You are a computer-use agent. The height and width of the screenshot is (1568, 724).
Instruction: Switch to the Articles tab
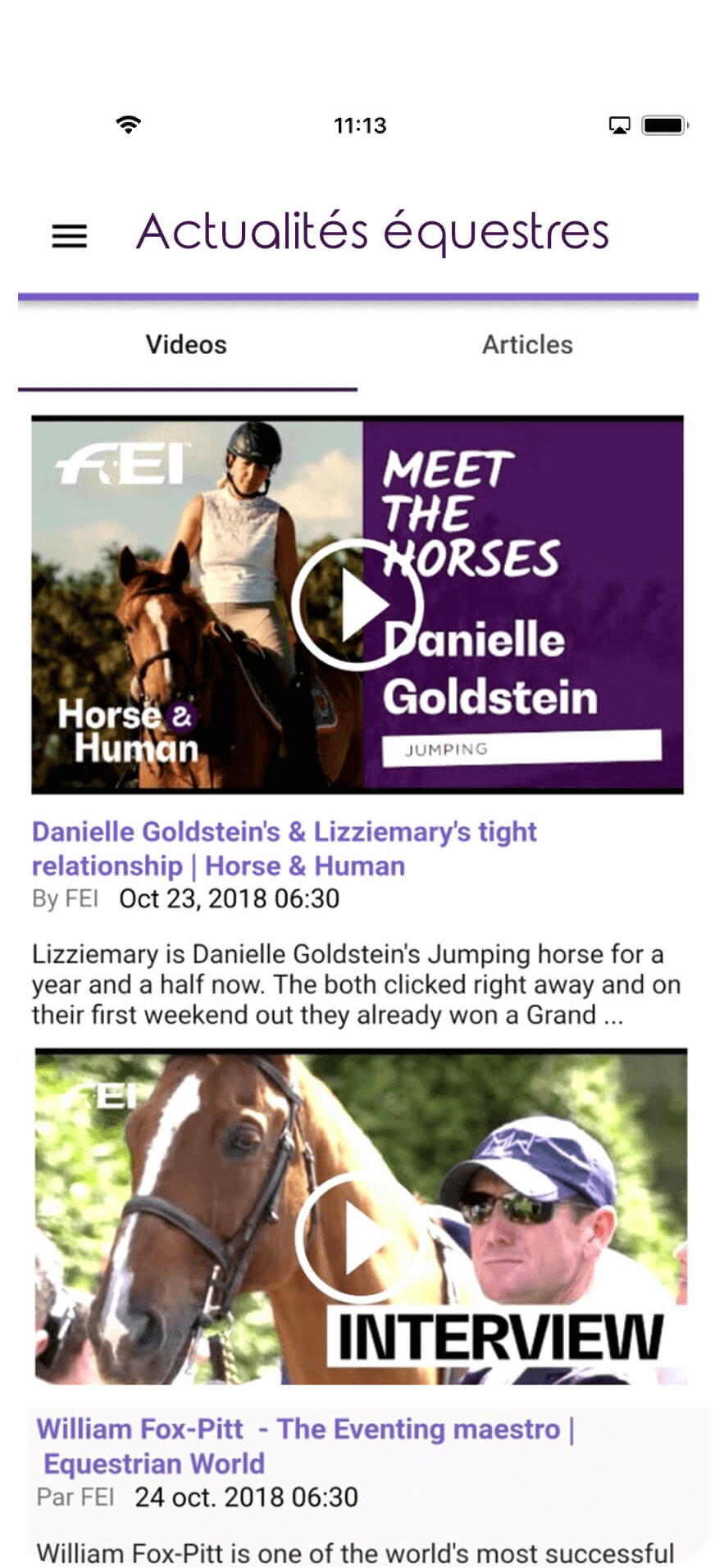[x=527, y=344]
